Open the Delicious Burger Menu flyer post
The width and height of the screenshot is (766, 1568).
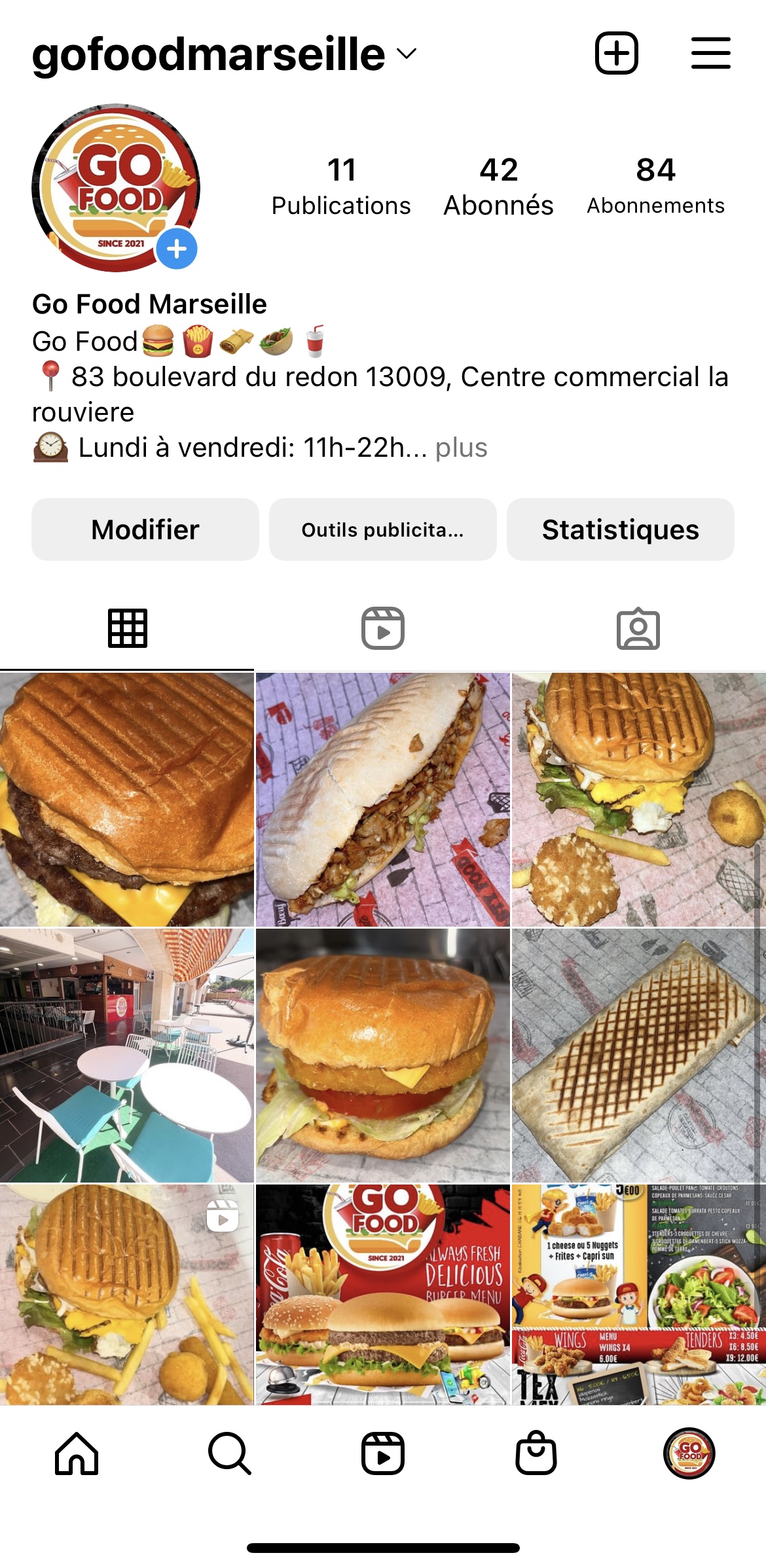[x=383, y=1294]
